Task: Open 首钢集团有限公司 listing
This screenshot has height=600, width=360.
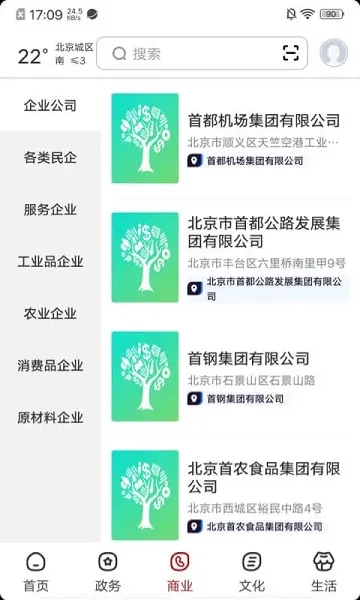Action: tap(230, 377)
